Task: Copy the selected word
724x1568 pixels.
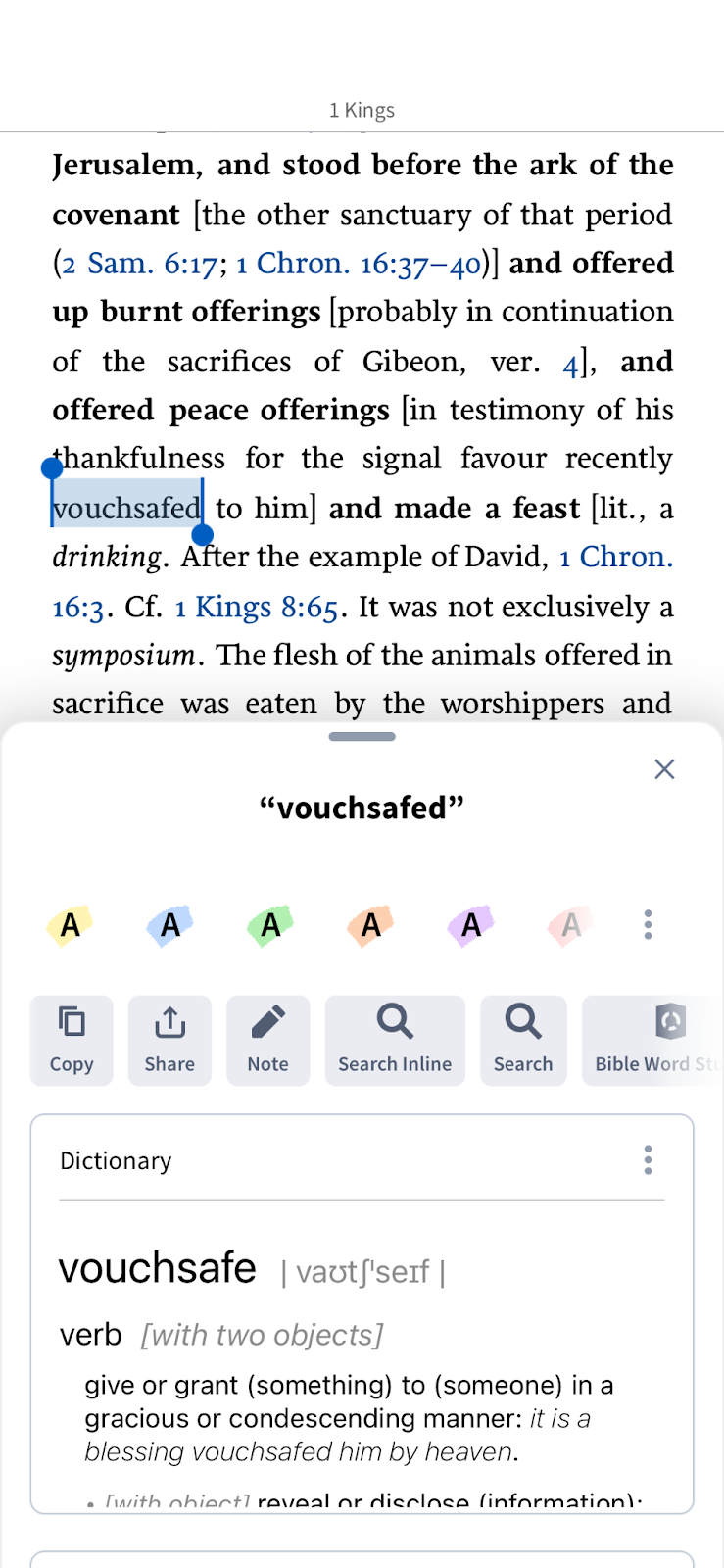Action: [x=72, y=1040]
